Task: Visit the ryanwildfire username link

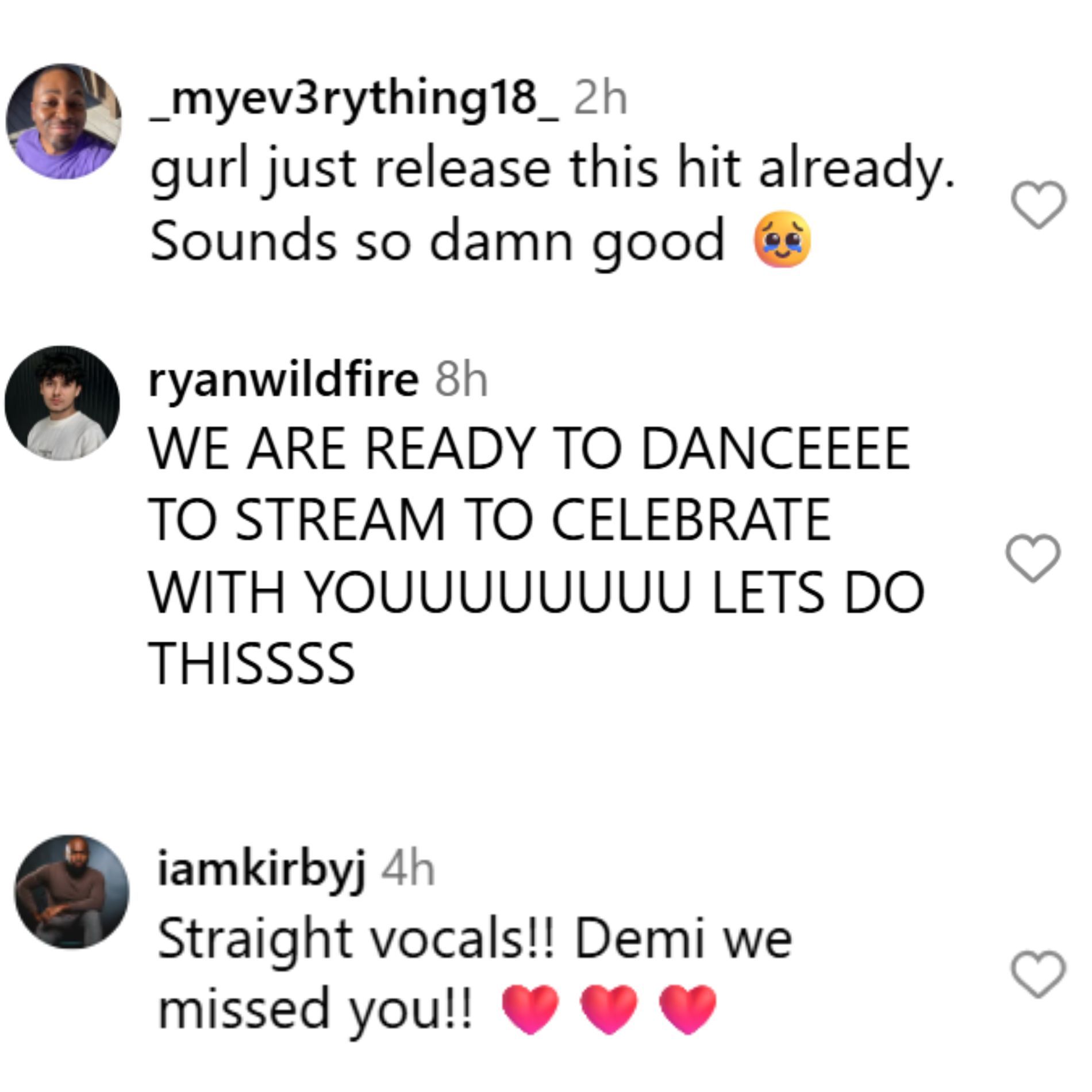Action: point(283,380)
